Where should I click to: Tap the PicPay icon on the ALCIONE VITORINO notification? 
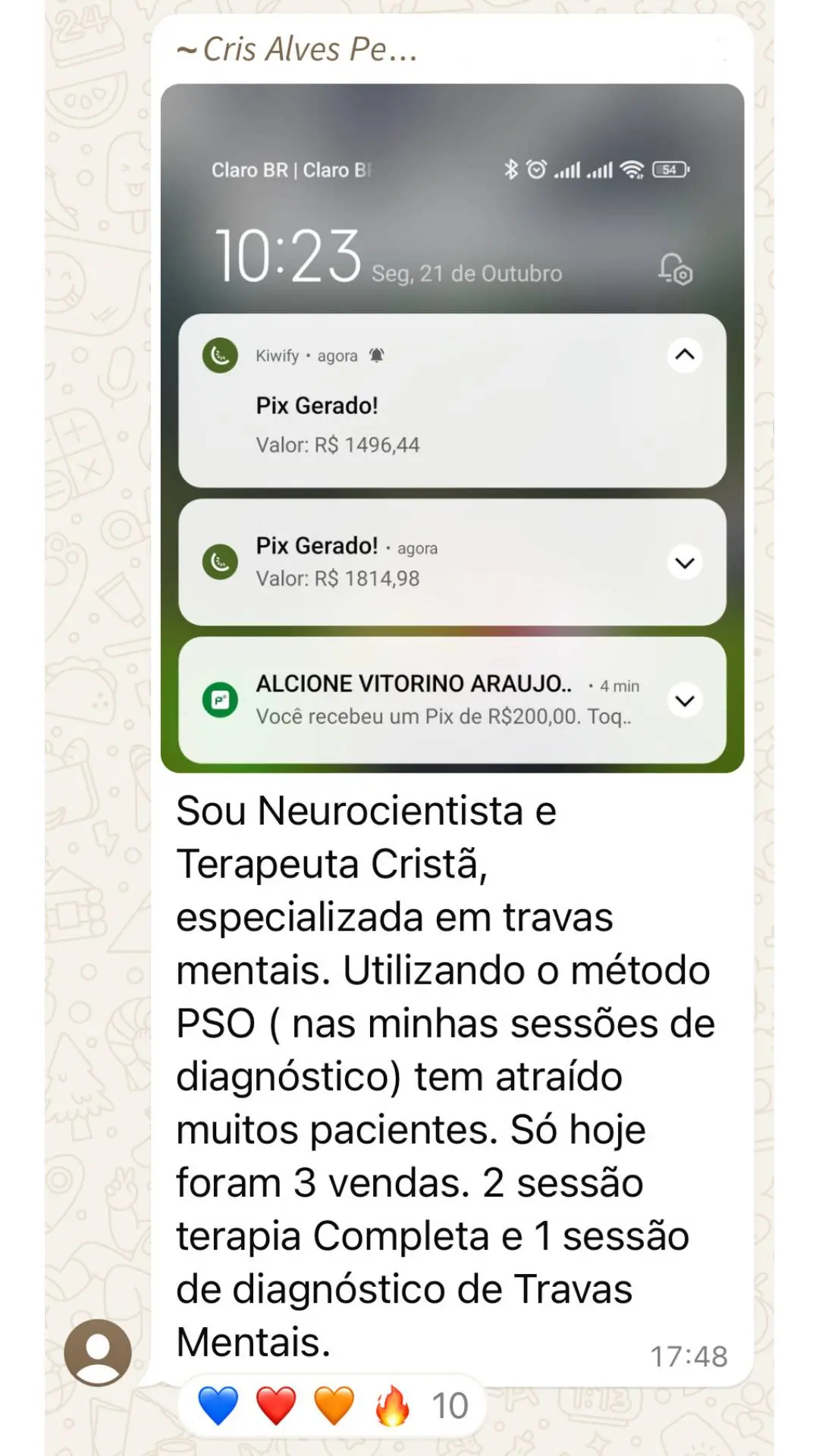point(219,699)
